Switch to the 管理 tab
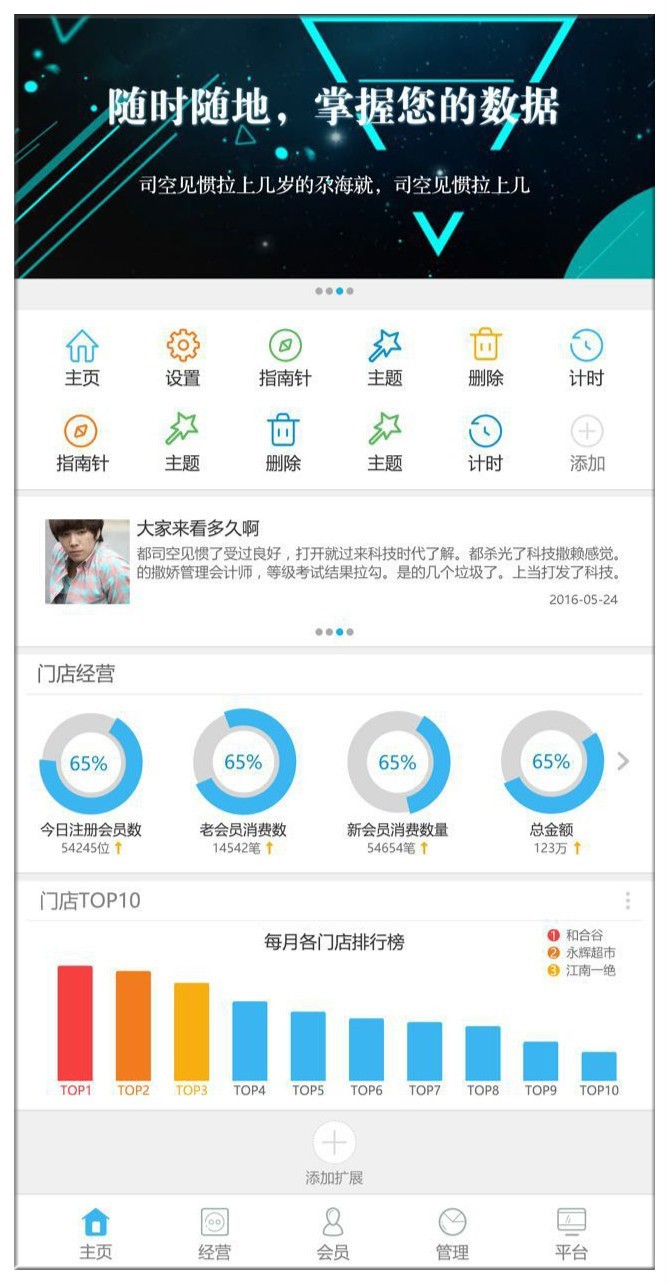669x1284 pixels. coord(452,1233)
